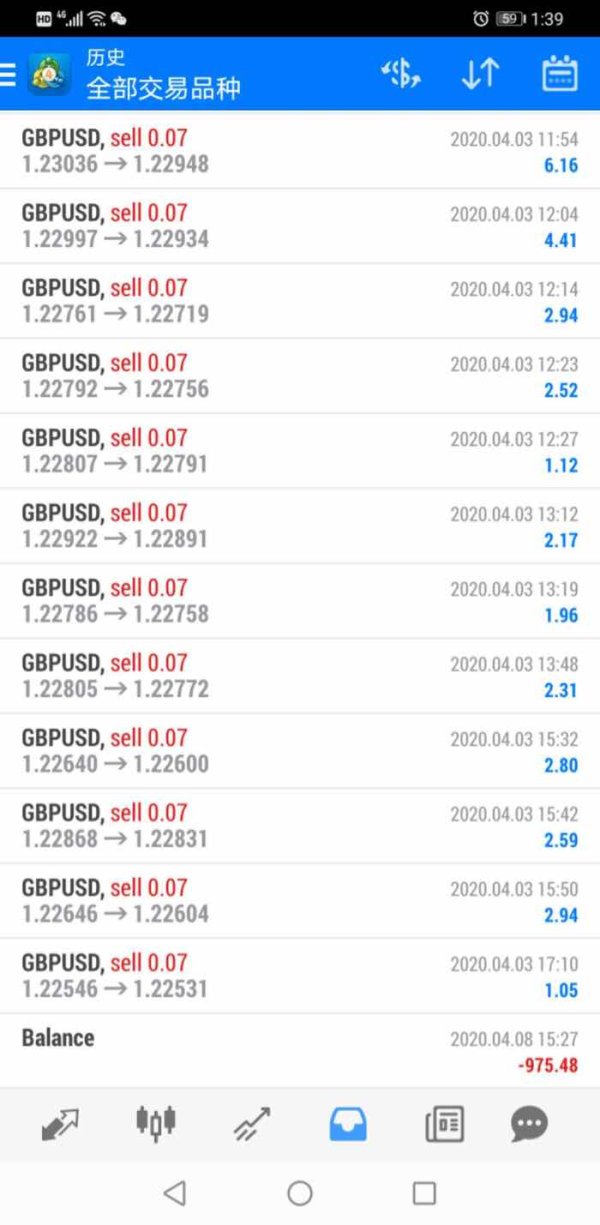Open the side drawer menu
This screenshot has height=1225, width=600.
(8, 75)
